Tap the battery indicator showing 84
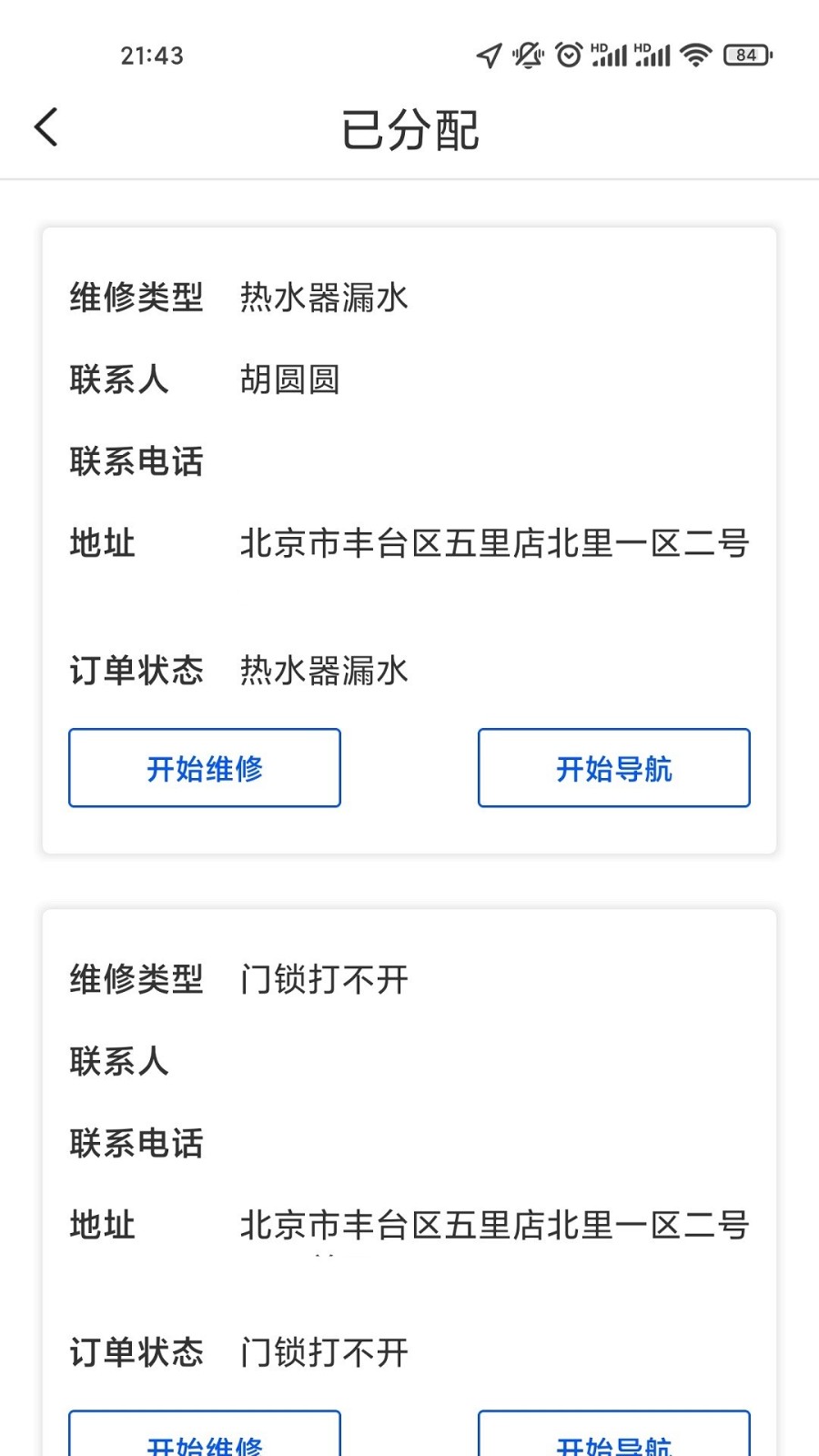The height and width of the screenshot is (1456, 819). click(746, 56)
